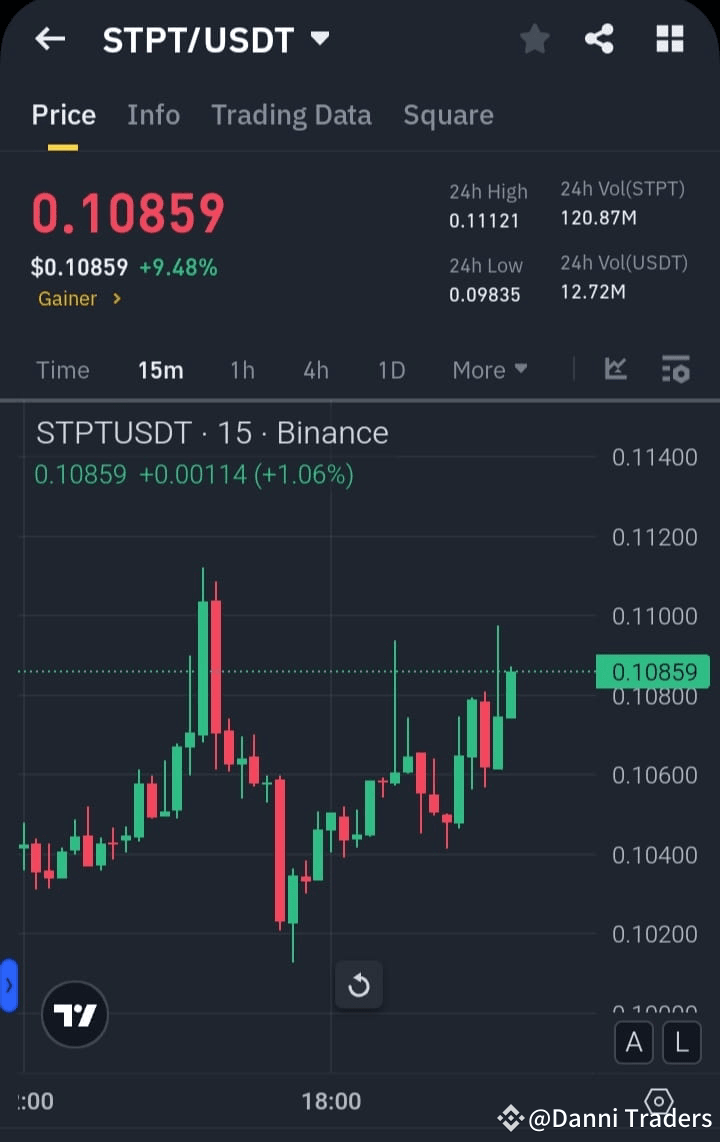
Task: Toggle auto scale with the A button
Action: click(x=634, y=1042)
